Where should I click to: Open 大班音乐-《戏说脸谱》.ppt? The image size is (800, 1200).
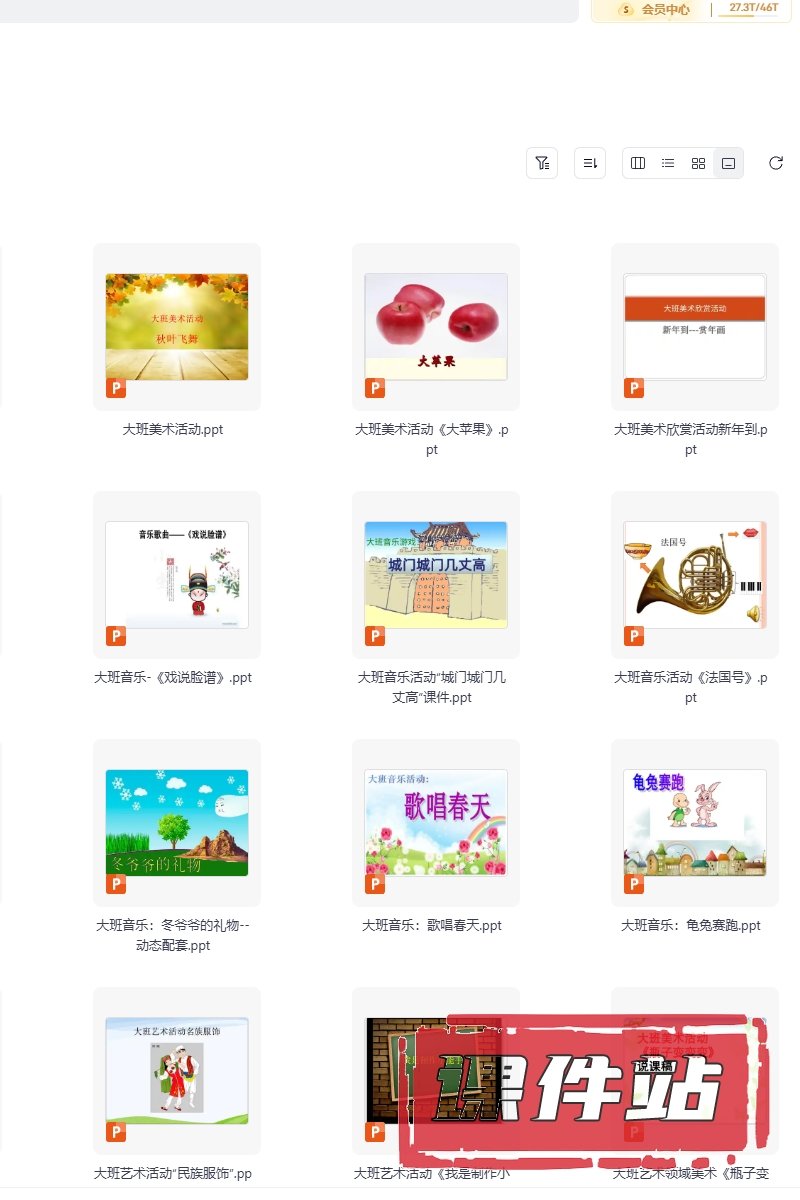[177, 575]
